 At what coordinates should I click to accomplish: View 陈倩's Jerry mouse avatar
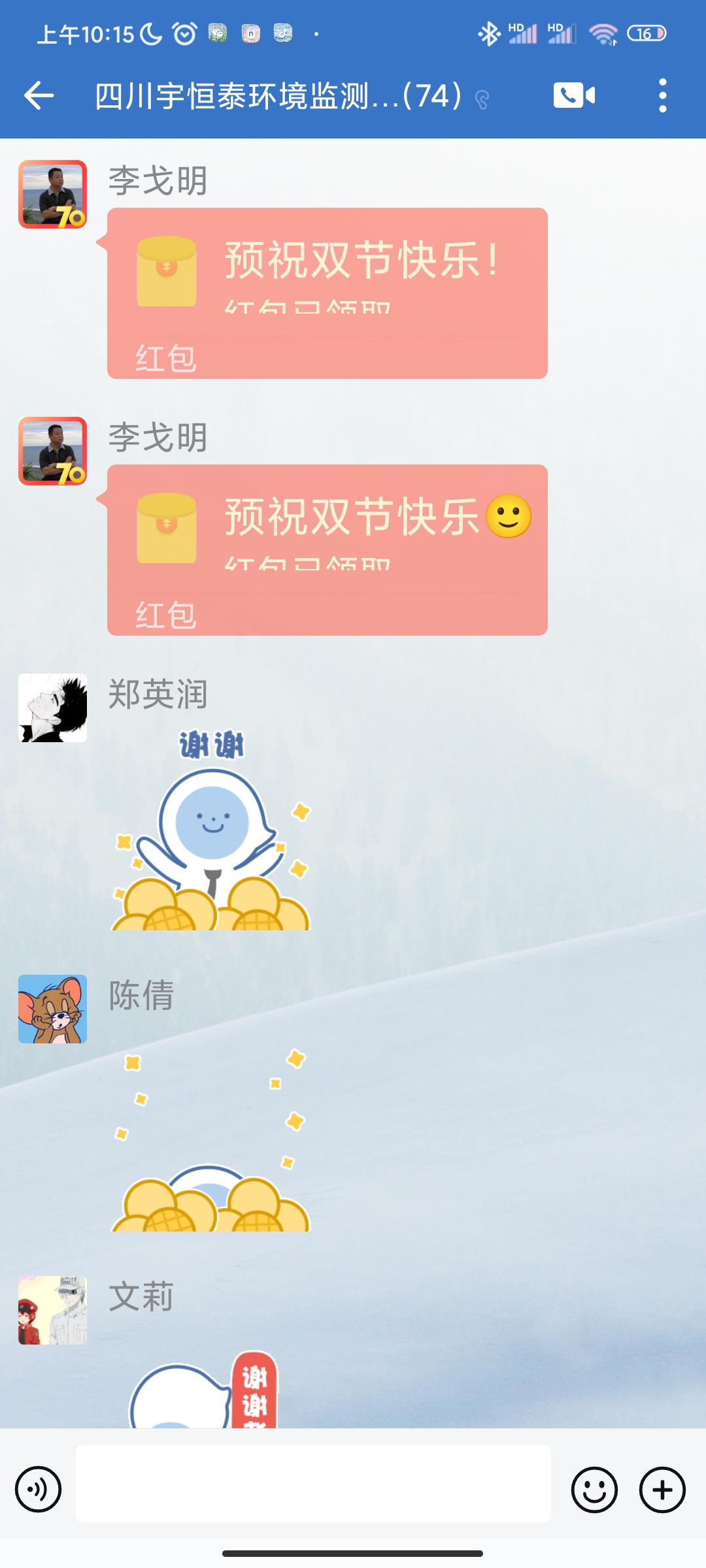(x=52, y=1009)
